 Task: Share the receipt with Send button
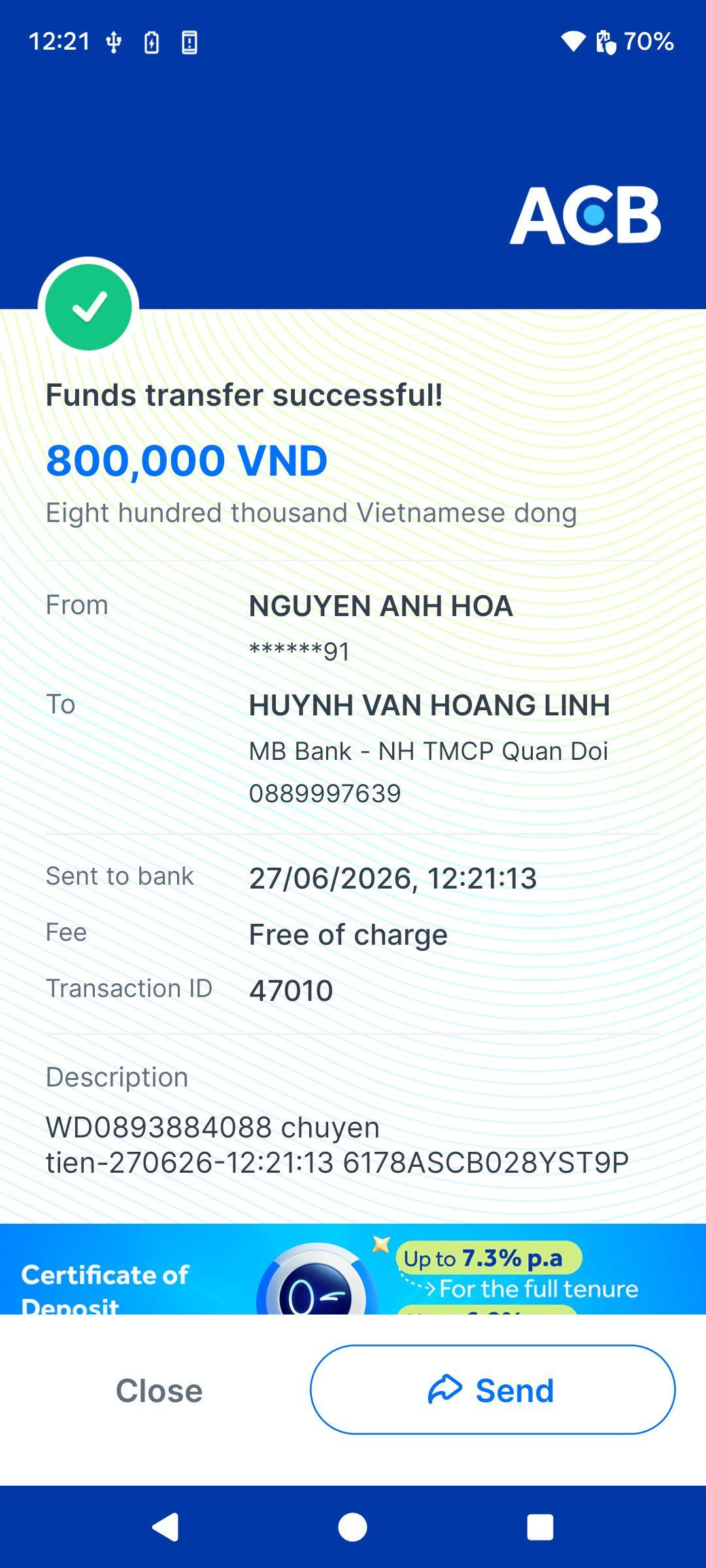coord(492,1390)
